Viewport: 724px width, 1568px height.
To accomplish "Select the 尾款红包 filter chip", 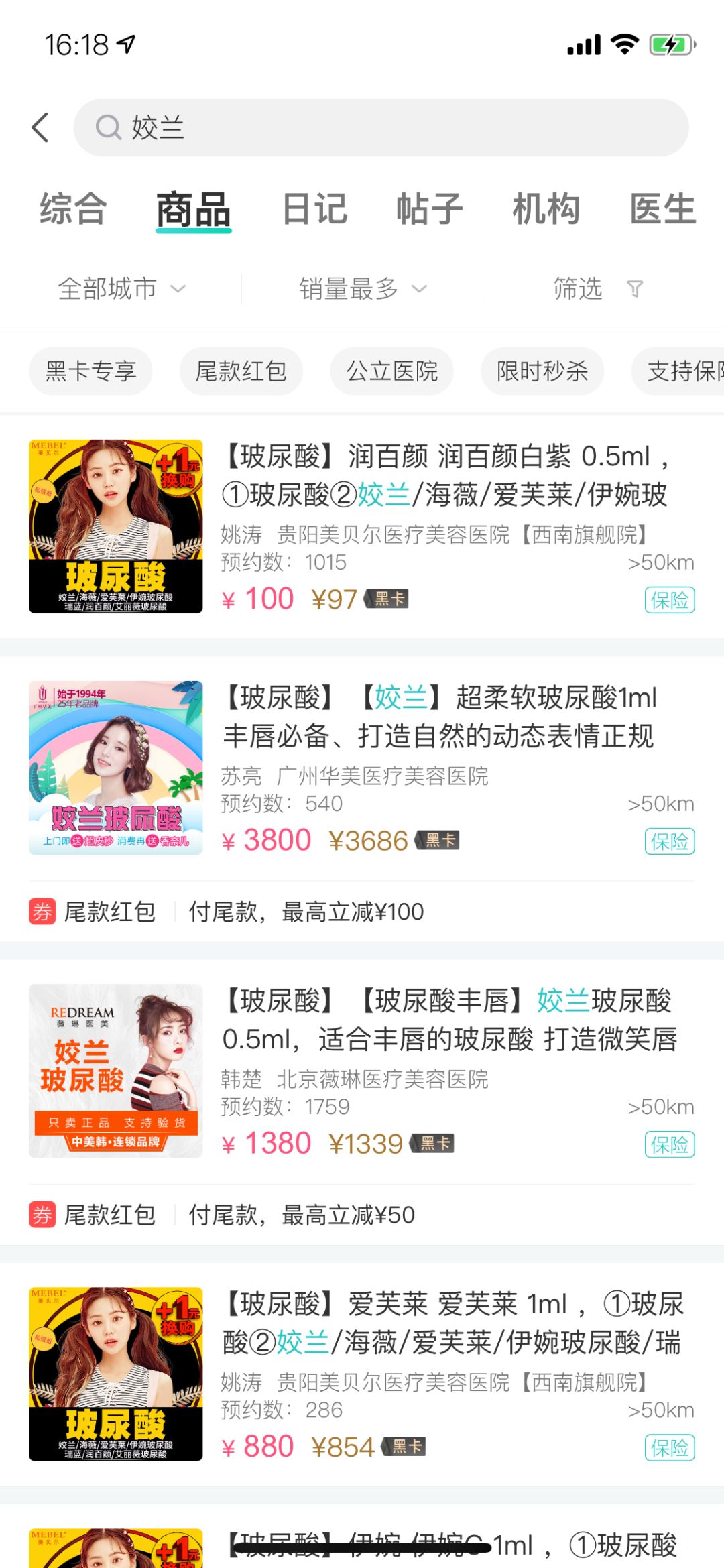I will [x=241, y=371].
